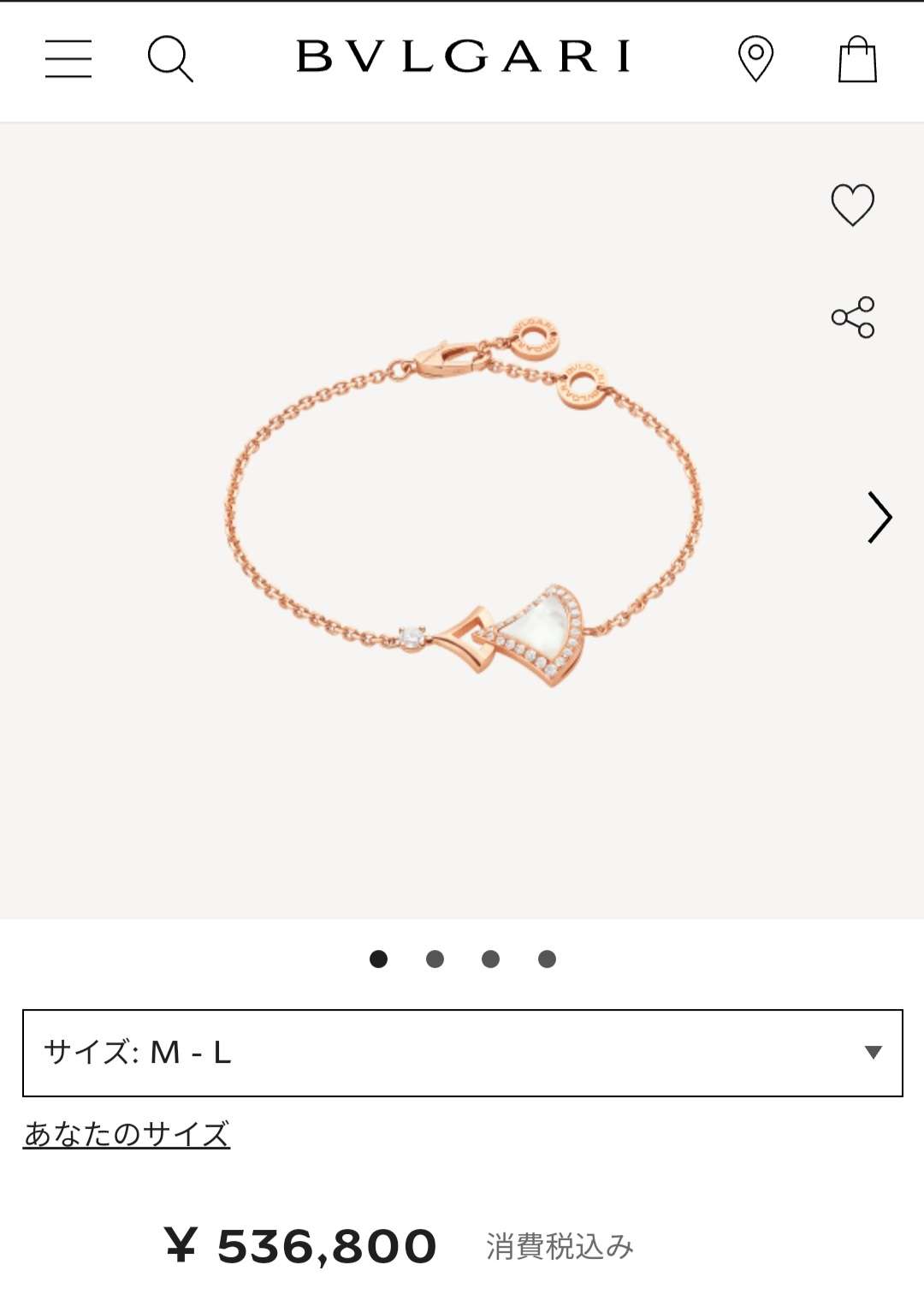Click the active first carousel indicator
Viewport: 924px width, 1312px height.
pyautogui.click(x=378, y=960)
